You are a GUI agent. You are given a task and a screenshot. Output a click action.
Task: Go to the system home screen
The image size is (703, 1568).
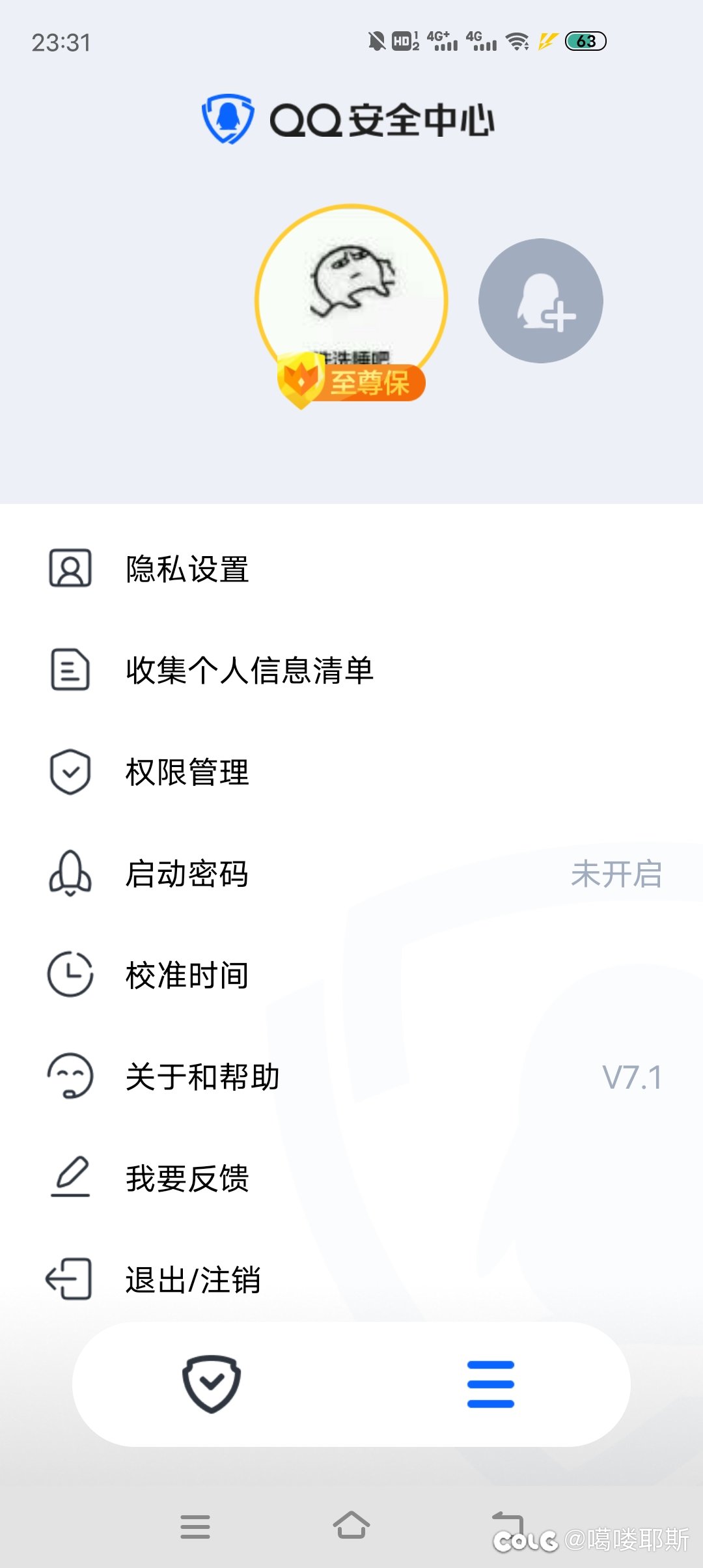click(351, 1525)
